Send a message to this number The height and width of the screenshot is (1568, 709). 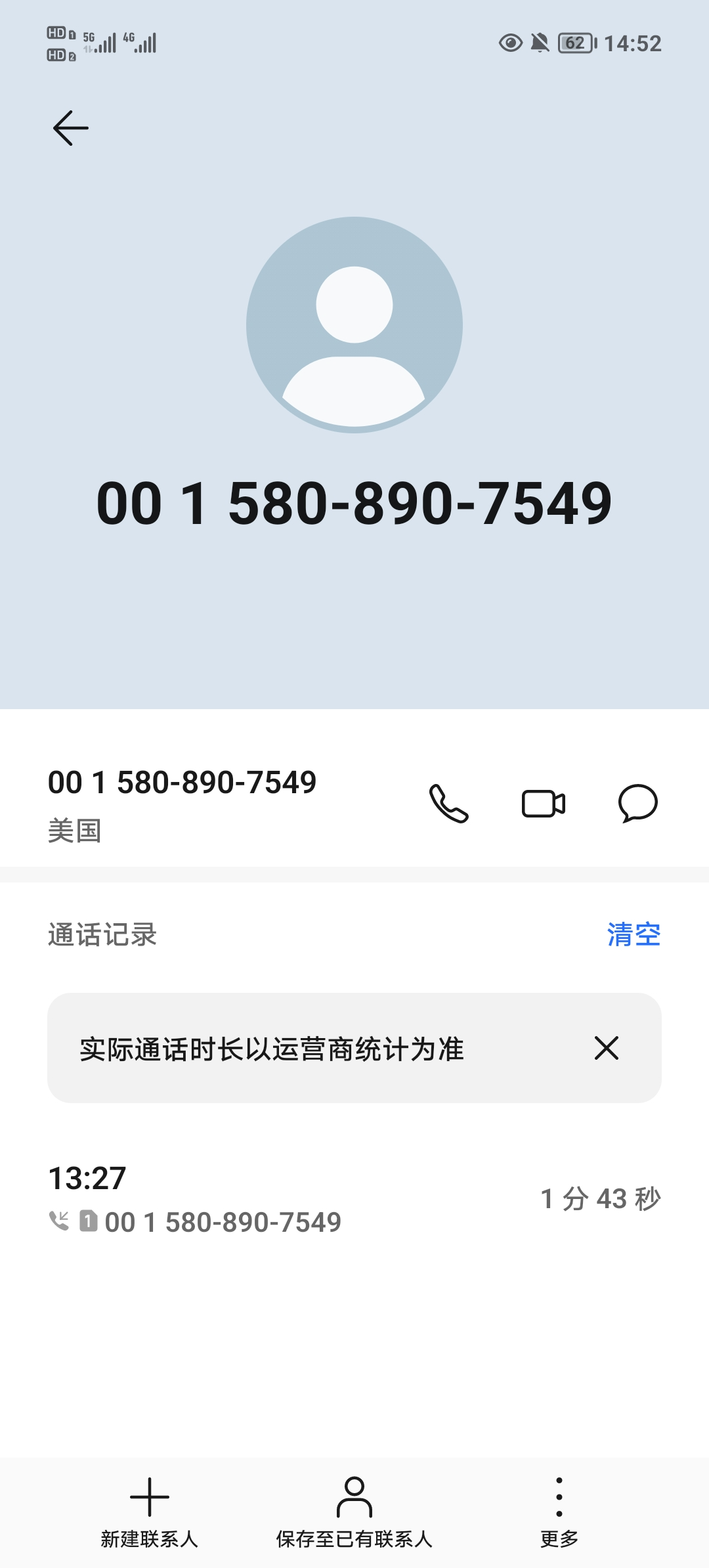pos(637,803)
